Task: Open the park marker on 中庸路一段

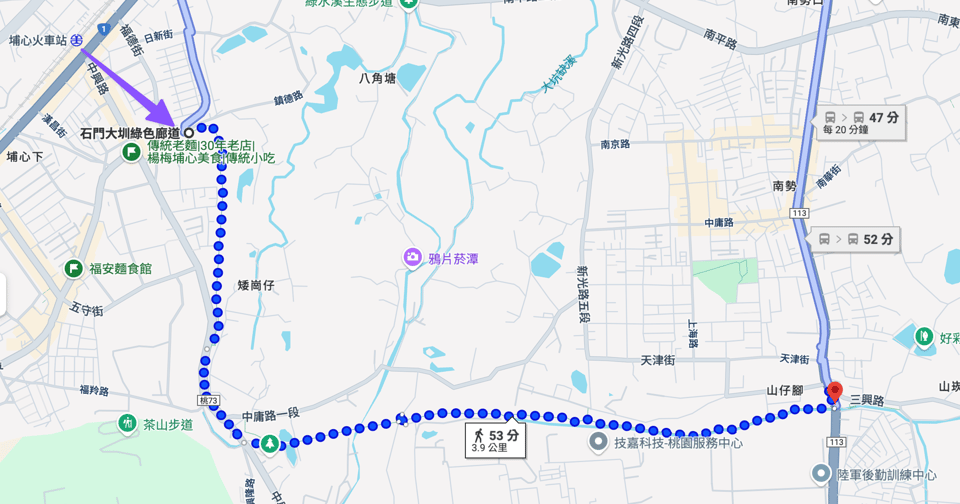Action: click(x=269, y=443)
